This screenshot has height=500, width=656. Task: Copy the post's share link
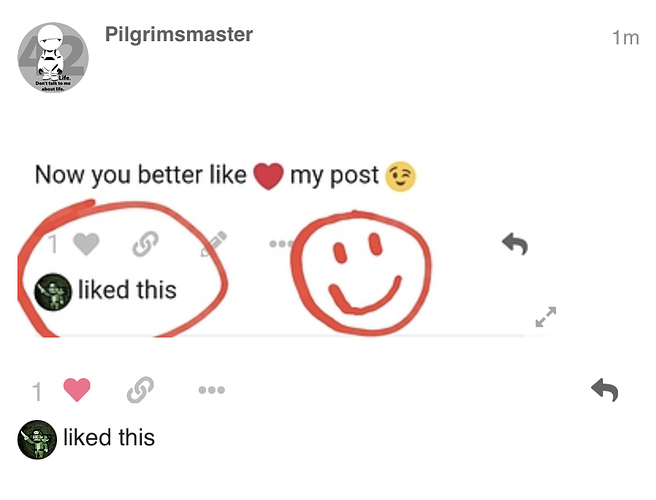140,390
